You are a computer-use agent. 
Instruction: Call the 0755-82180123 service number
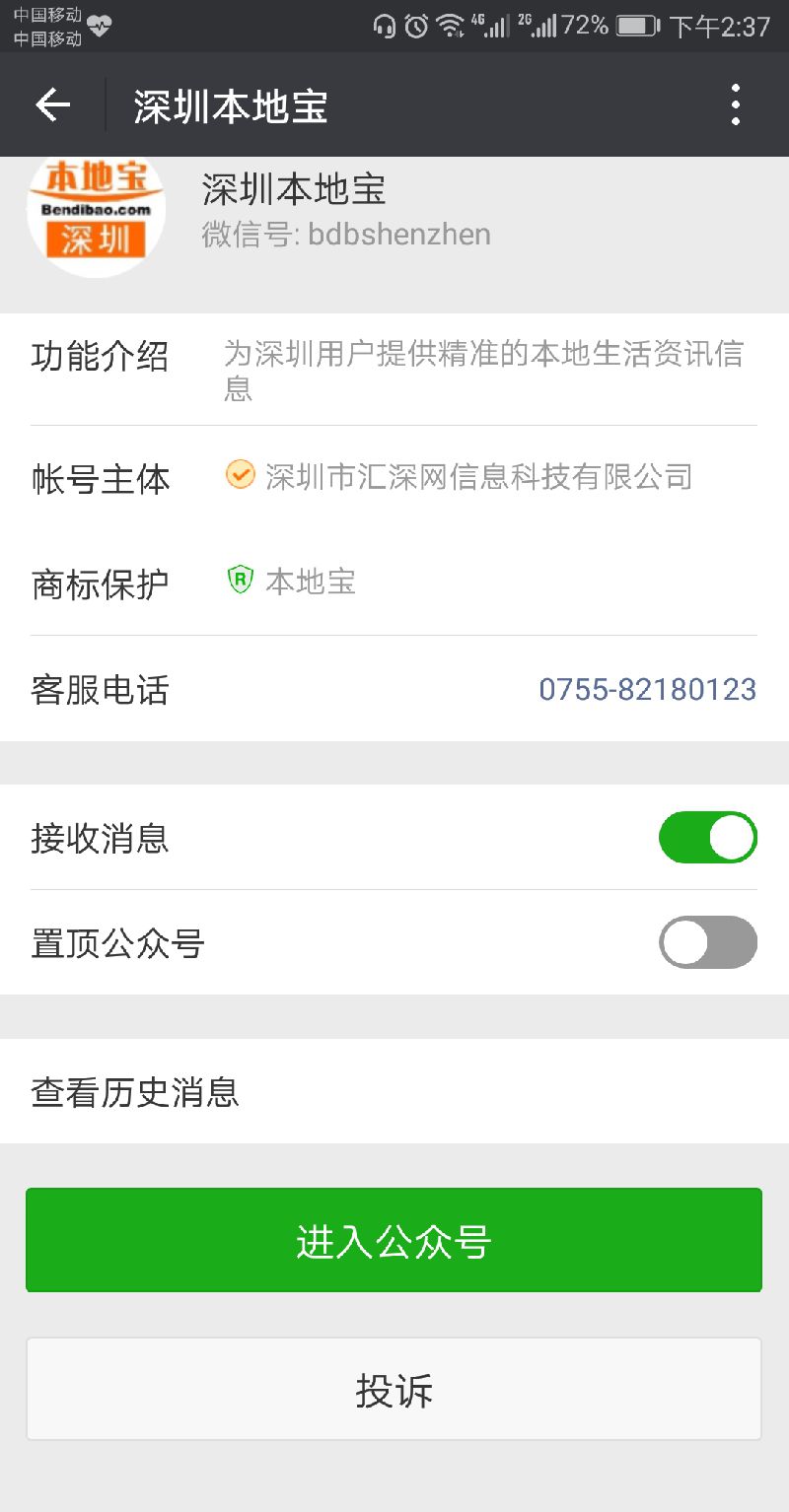647,689
